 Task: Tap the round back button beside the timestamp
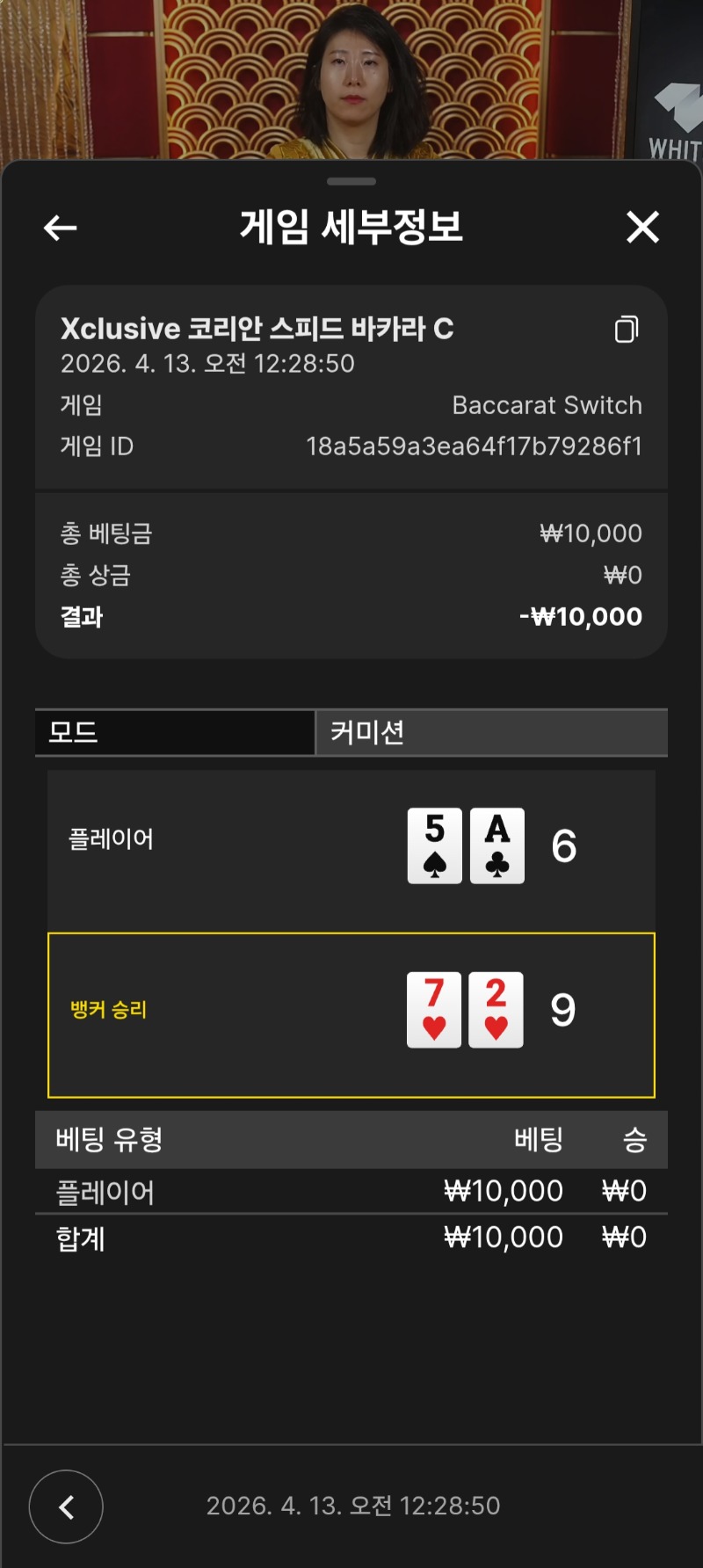pos(66,1506)
